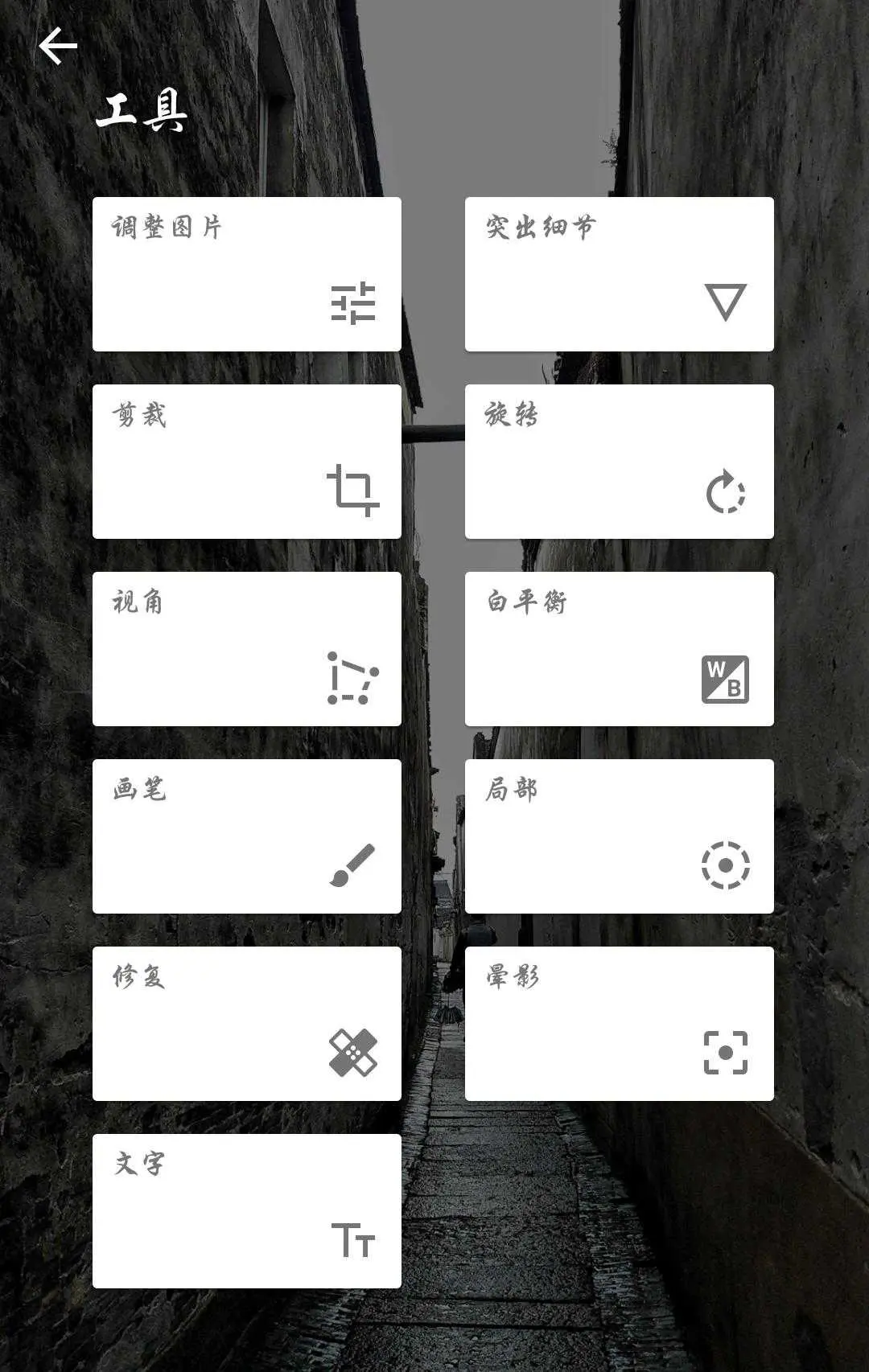
Task: Open the 白平衡 white balance tool
Action: point(619,649)
